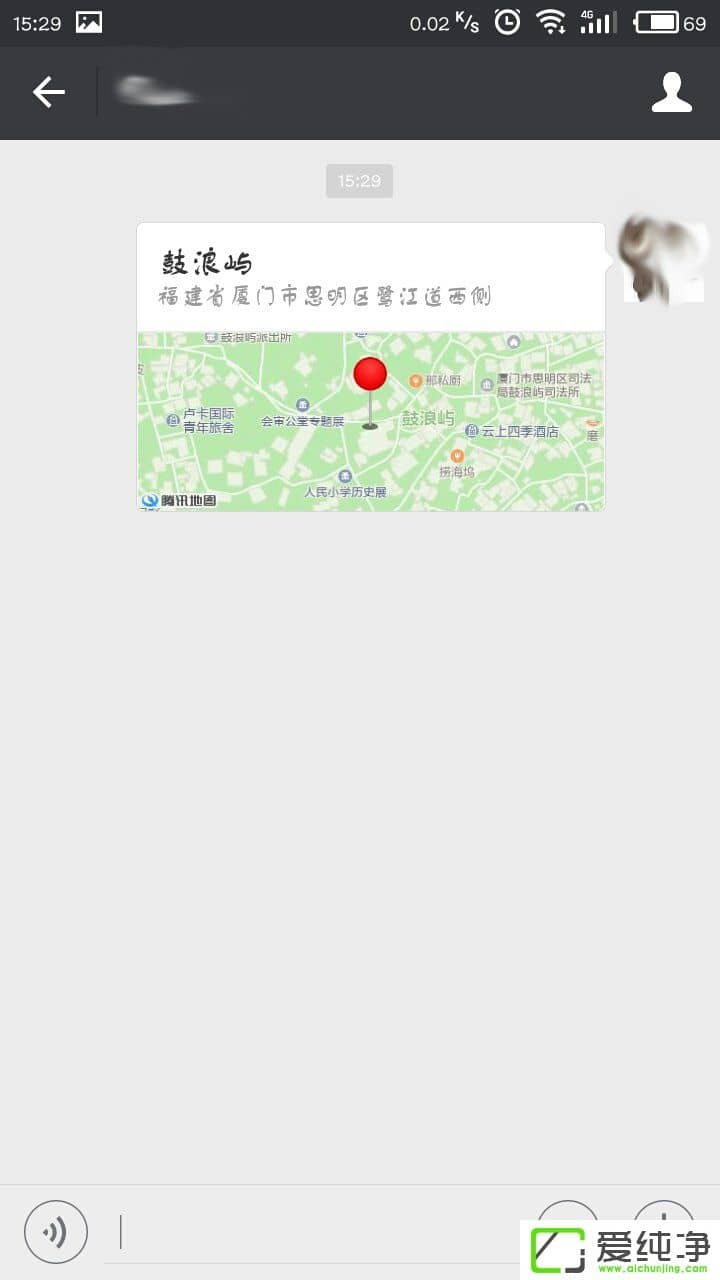
Task: Tap the 那私厨 restaurant marker on the map
Action: (415, 381)
